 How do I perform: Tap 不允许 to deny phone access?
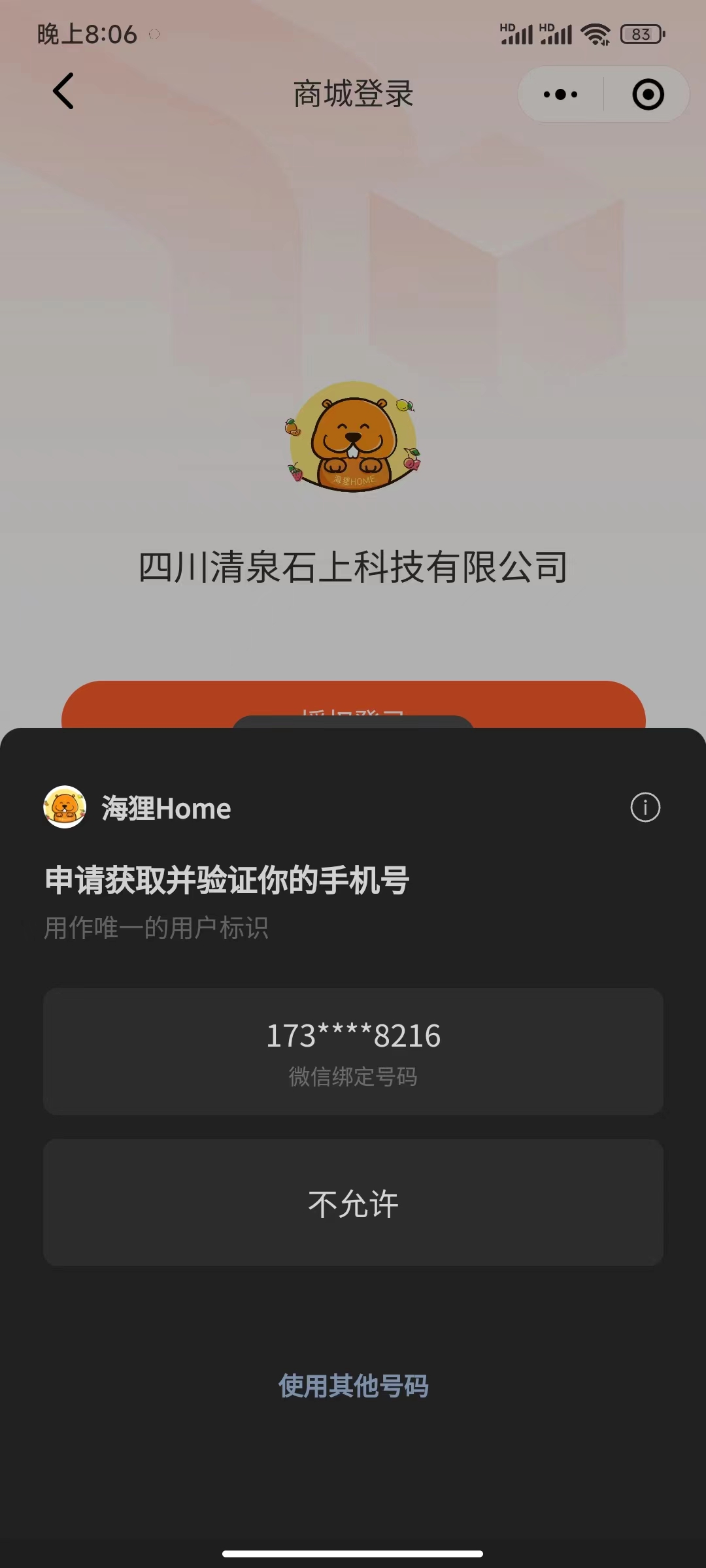tap(353, 1203)
